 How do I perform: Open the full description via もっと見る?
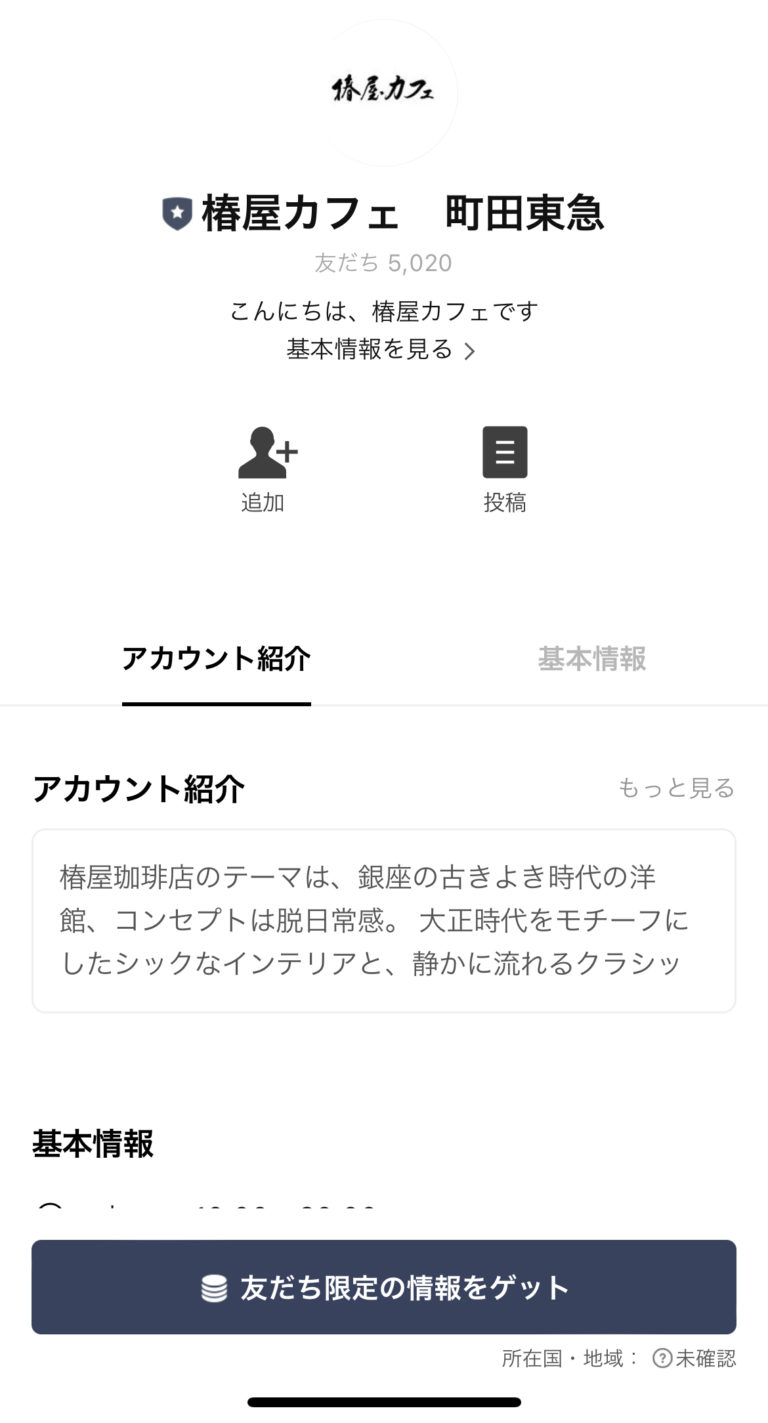coord(676,789)
